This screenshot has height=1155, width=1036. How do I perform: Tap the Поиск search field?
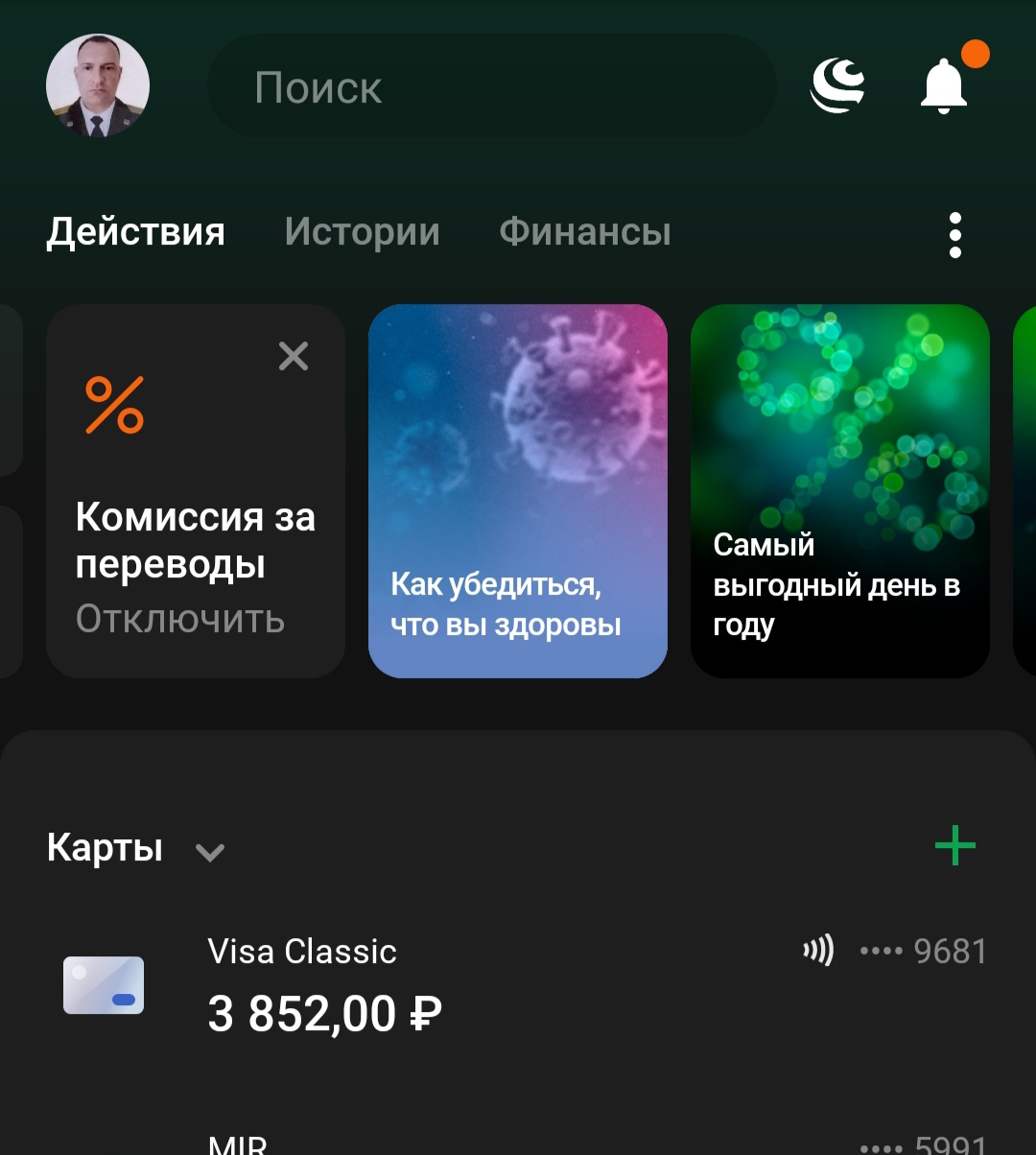click(x=491, y=86)
